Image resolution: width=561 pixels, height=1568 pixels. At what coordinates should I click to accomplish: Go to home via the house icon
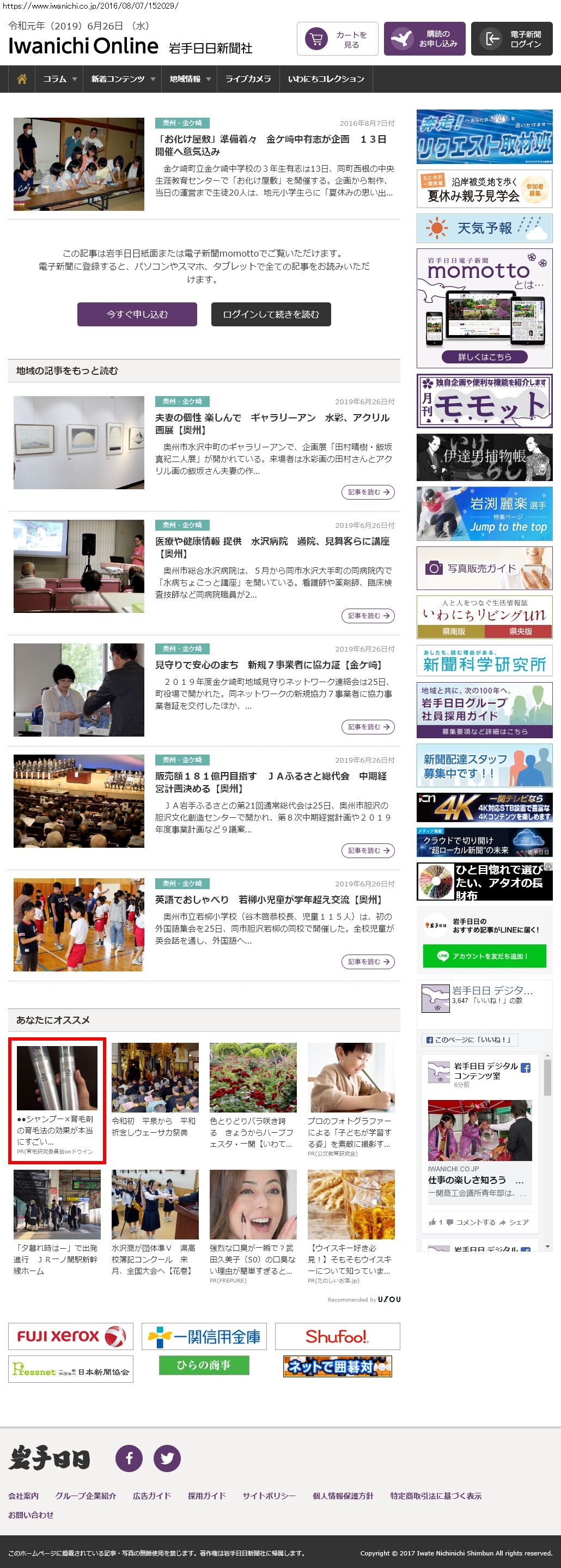click(22, 79)
